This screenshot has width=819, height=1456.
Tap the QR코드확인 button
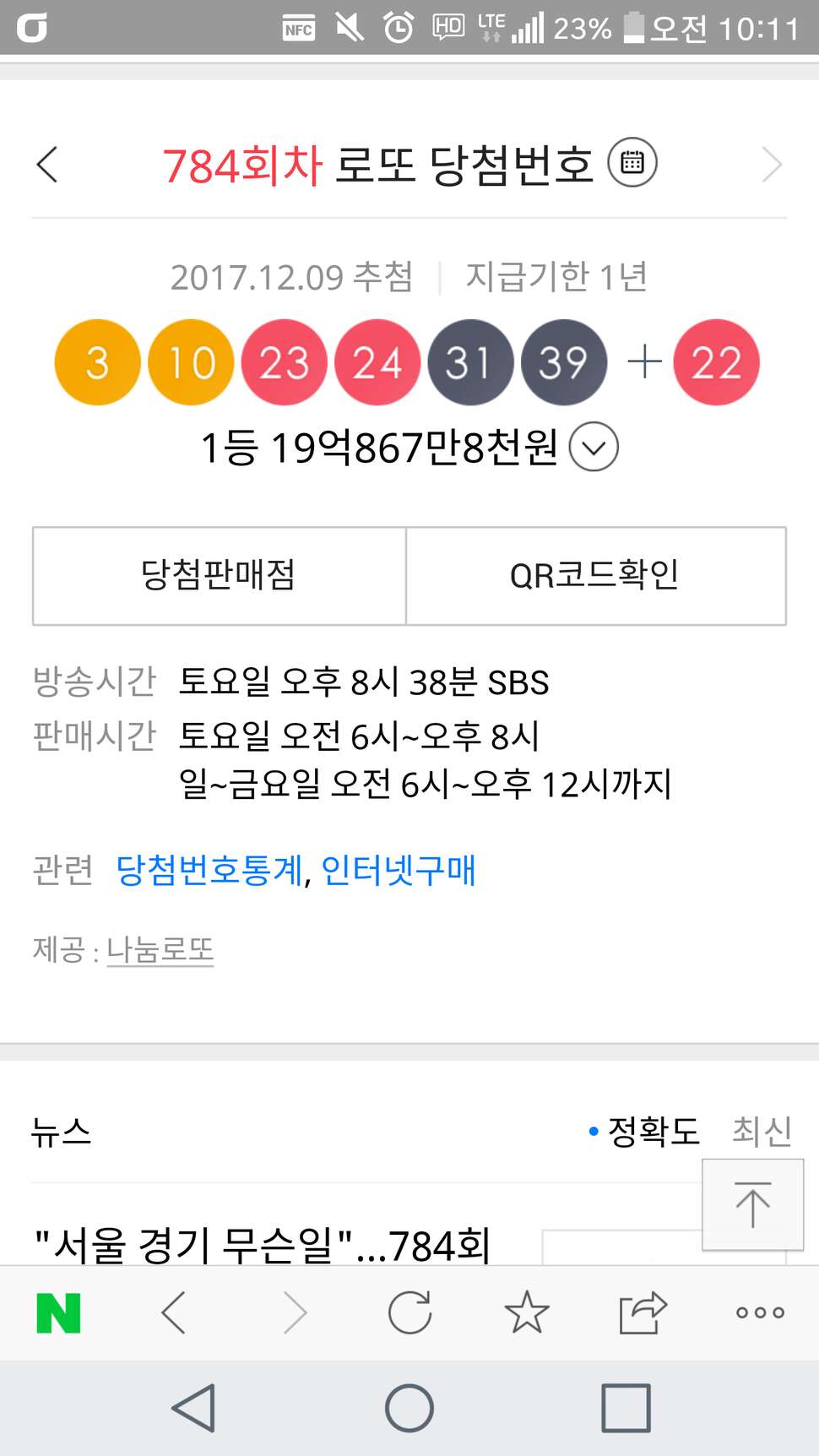596,576
